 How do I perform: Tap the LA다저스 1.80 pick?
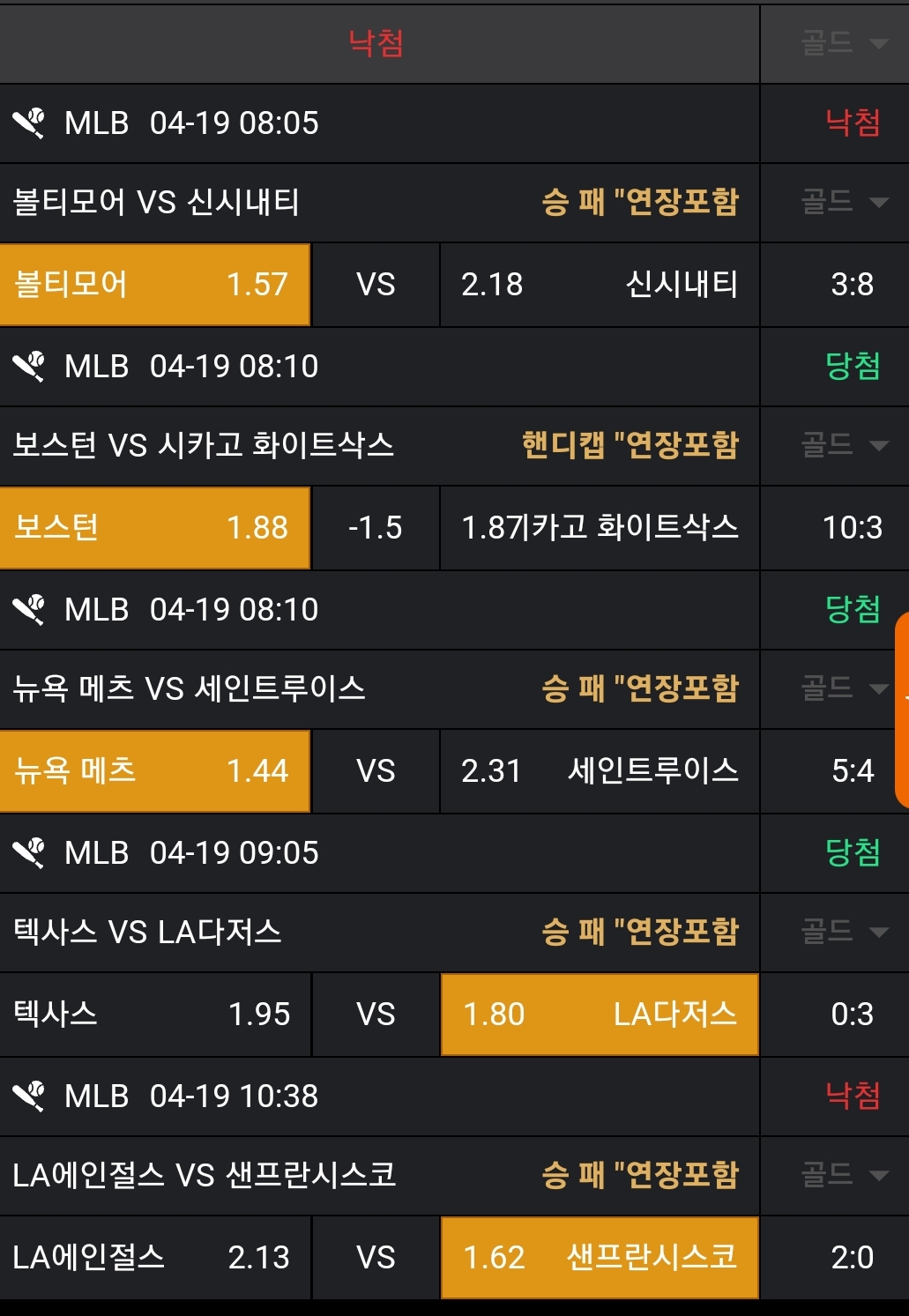599,1015
